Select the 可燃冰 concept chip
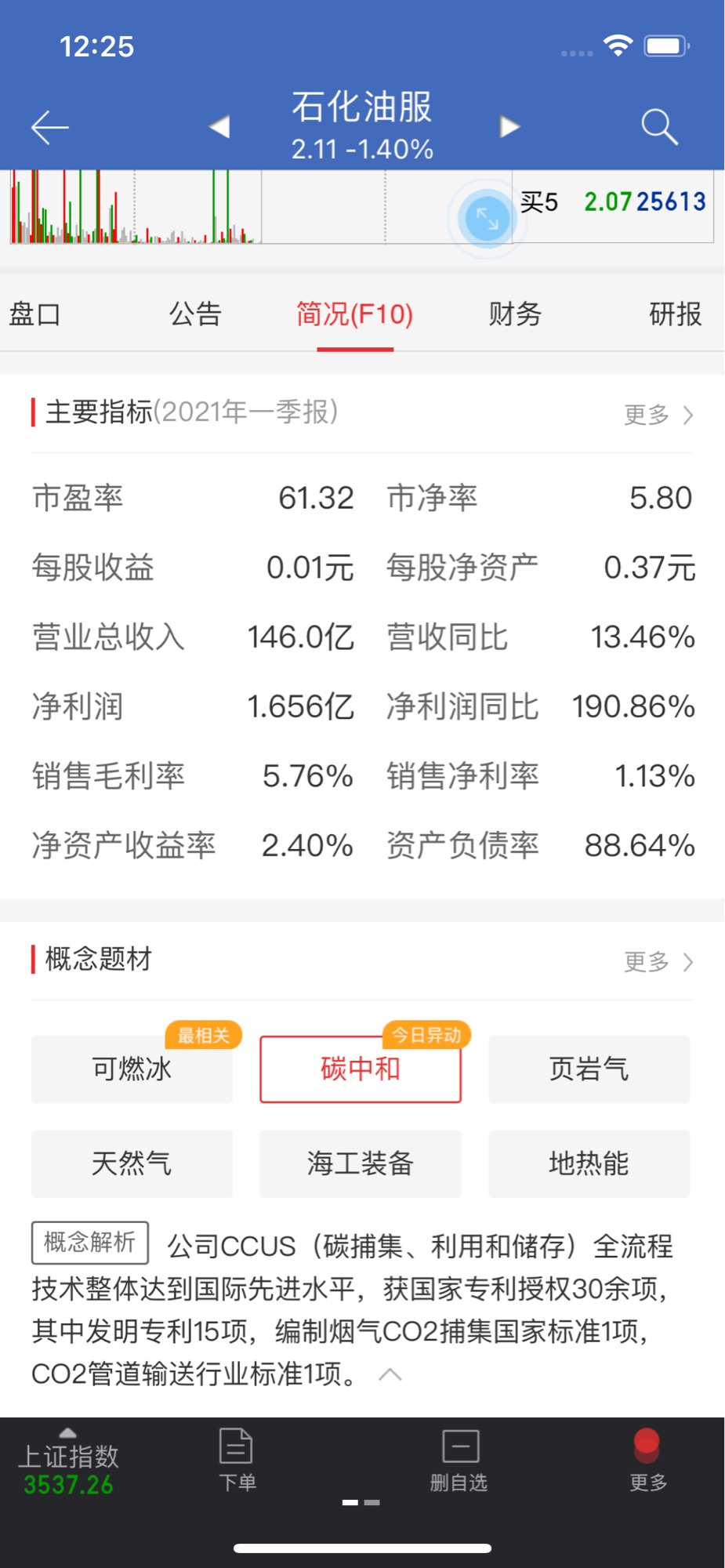 click(x=132, y=1069)
